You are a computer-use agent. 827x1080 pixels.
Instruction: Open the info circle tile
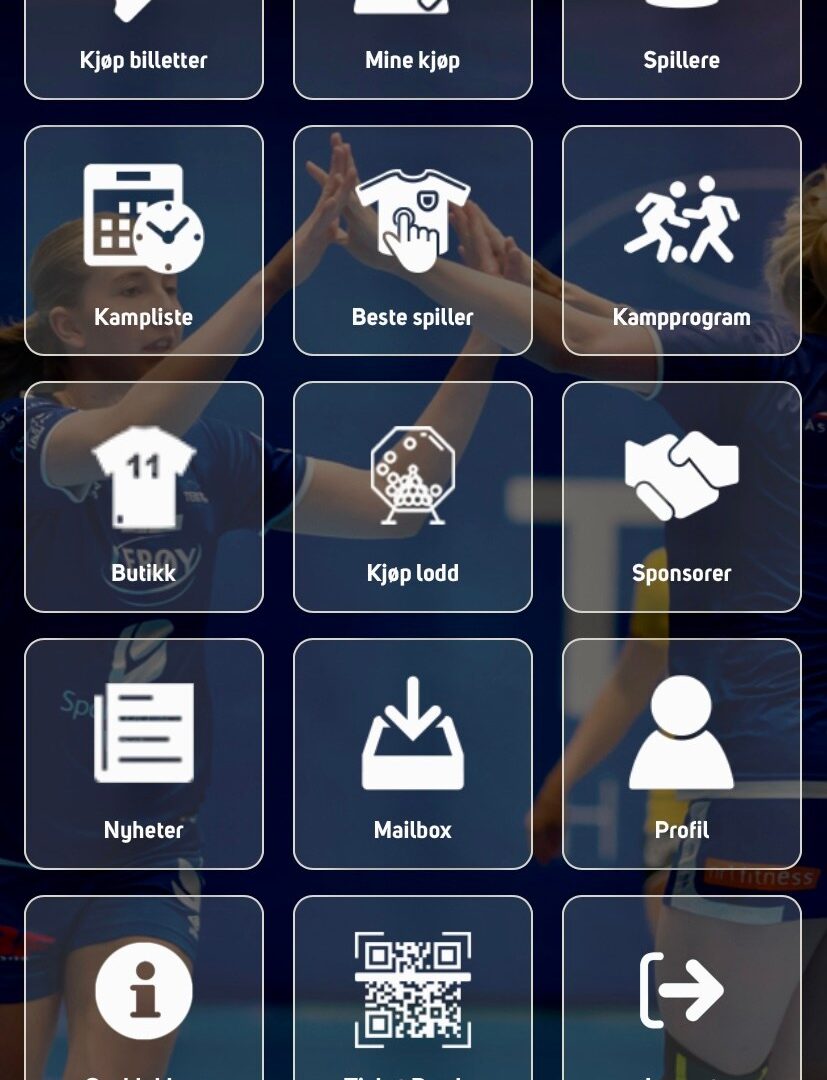click(x=144, y=990)
